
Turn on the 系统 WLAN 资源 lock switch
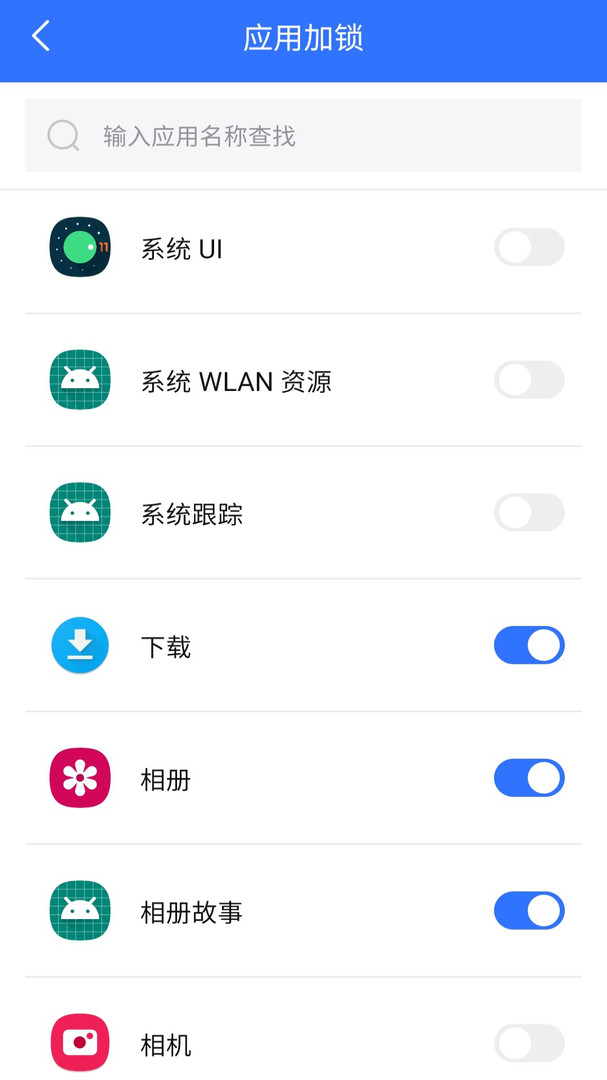coord(529,380)
